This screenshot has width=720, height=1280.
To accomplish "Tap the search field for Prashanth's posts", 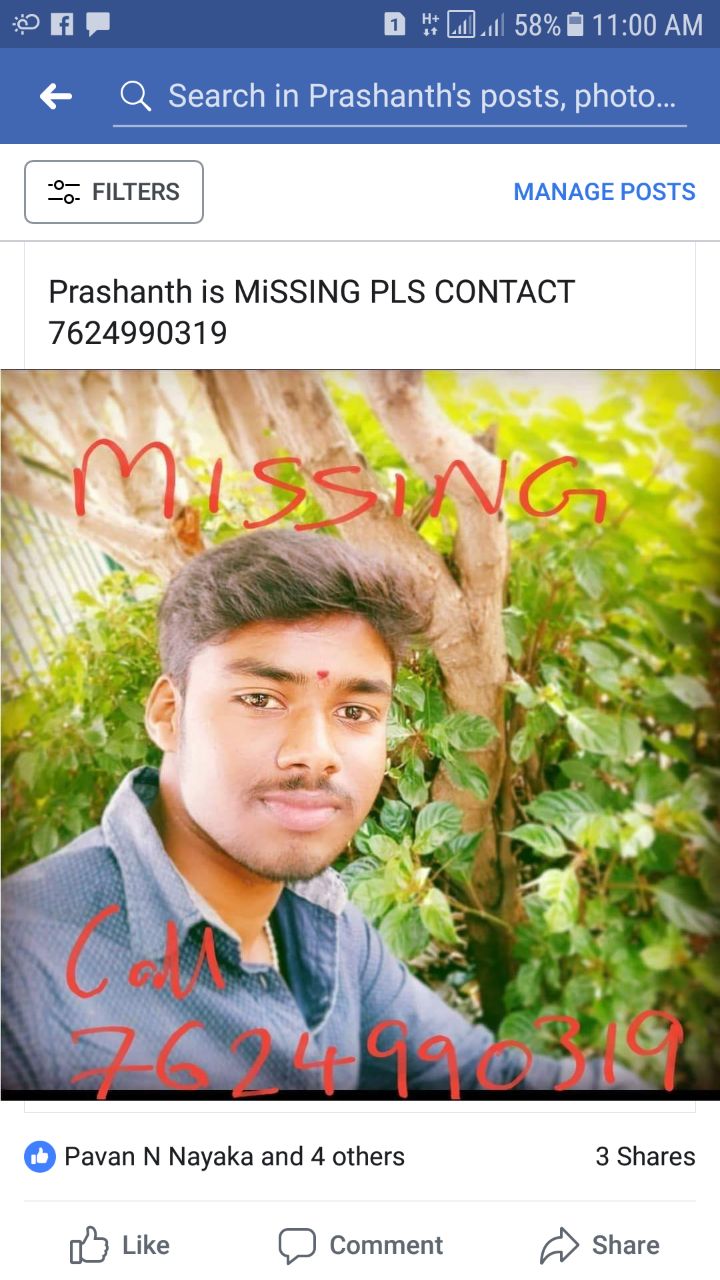I will click(400, 96).
